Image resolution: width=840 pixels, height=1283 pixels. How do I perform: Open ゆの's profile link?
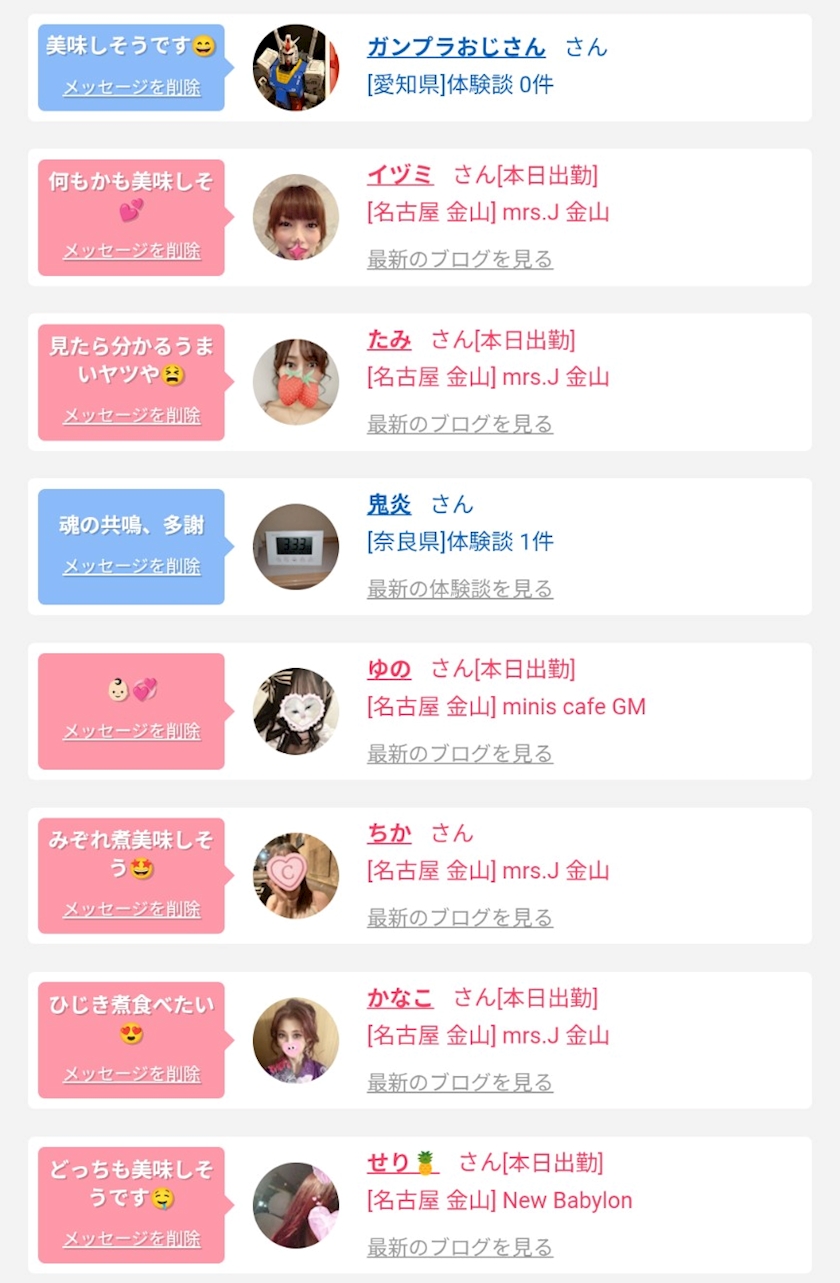(x=389, y=669)
